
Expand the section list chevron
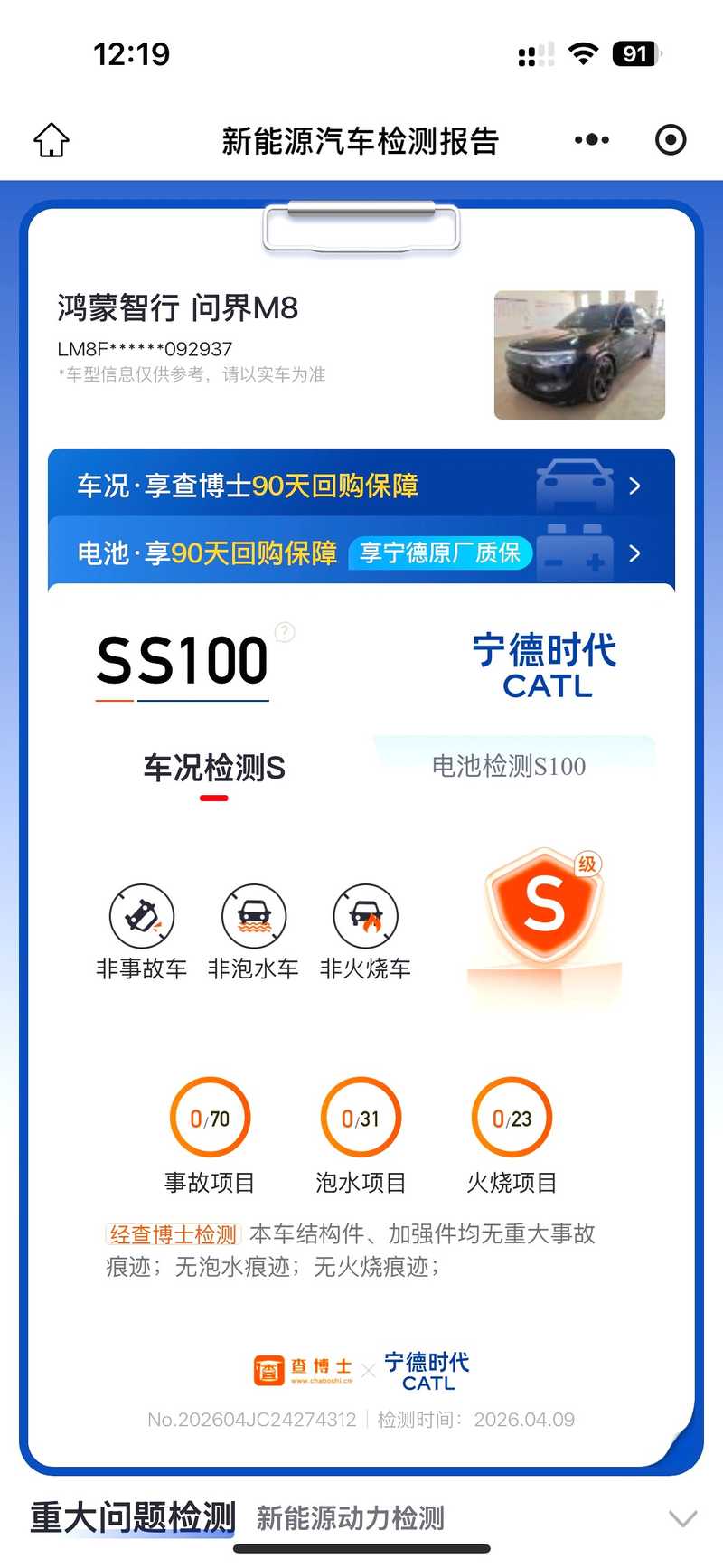[x=682, y=1518]
